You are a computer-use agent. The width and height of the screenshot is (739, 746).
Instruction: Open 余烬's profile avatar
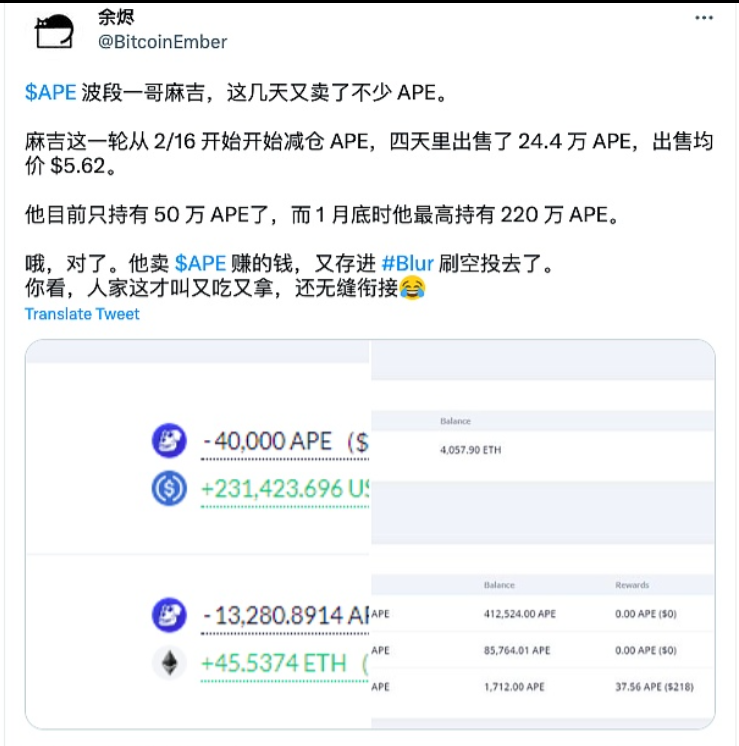54,30
